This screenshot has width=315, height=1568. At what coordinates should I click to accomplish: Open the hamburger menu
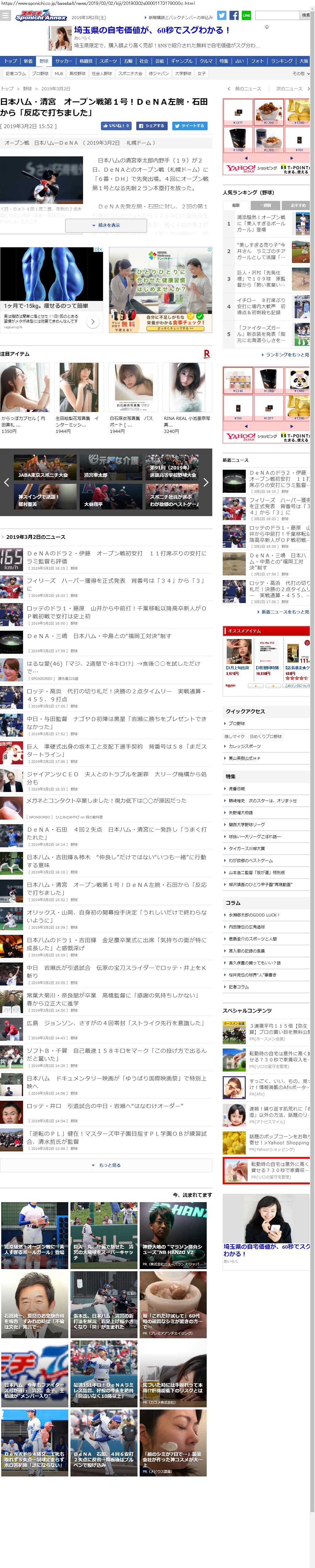[x=6, y=15]
